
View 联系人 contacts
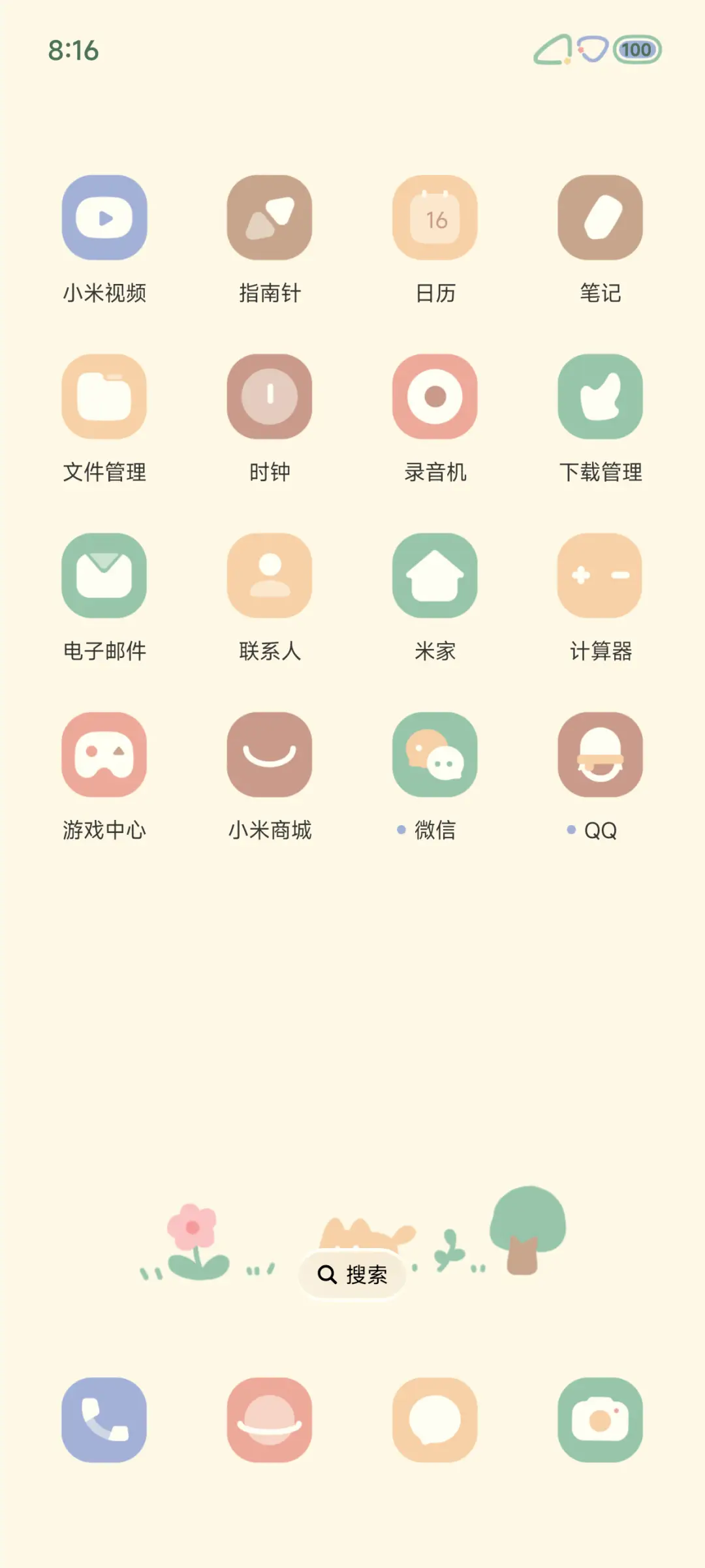coord(270,576)
